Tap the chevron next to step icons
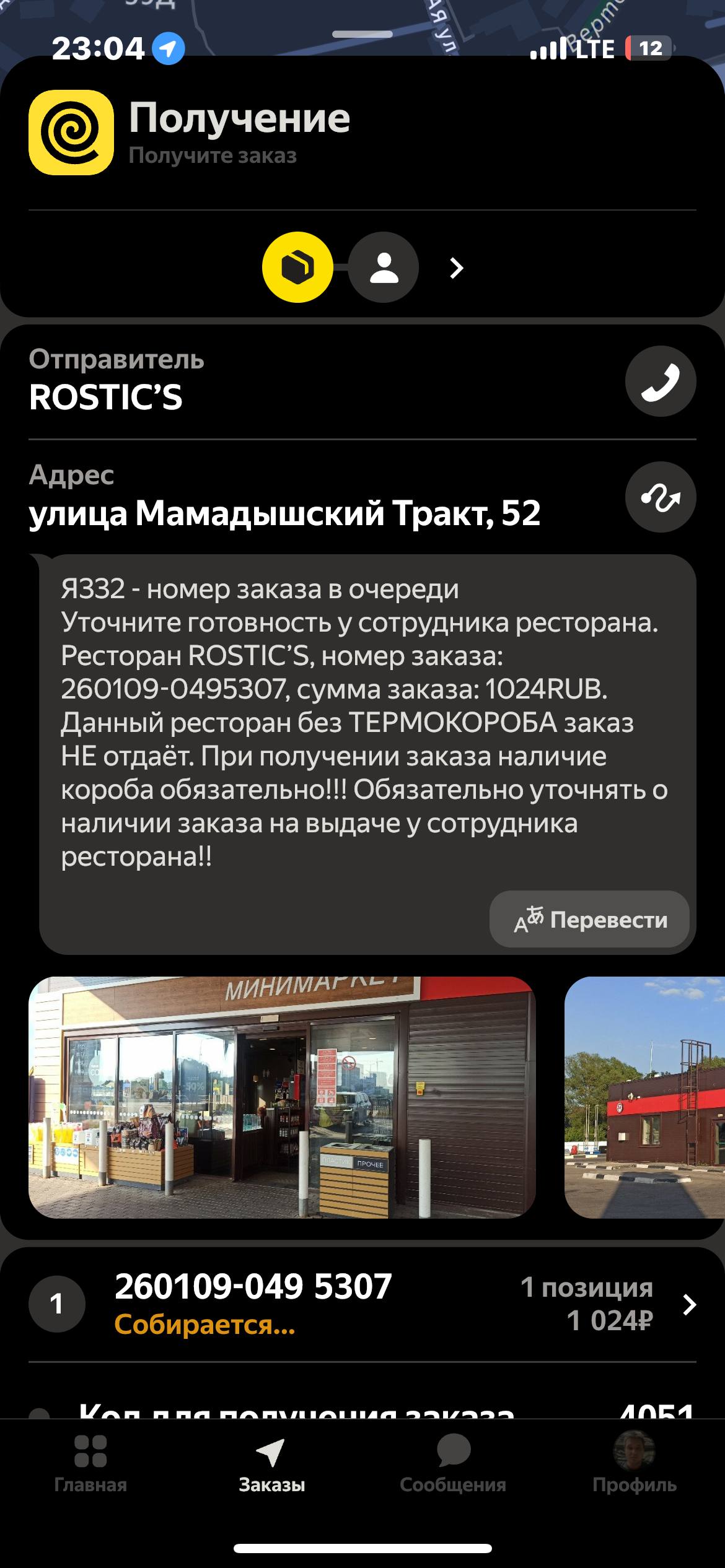This screenshot has height=1568, width=725. click(457, 268)
